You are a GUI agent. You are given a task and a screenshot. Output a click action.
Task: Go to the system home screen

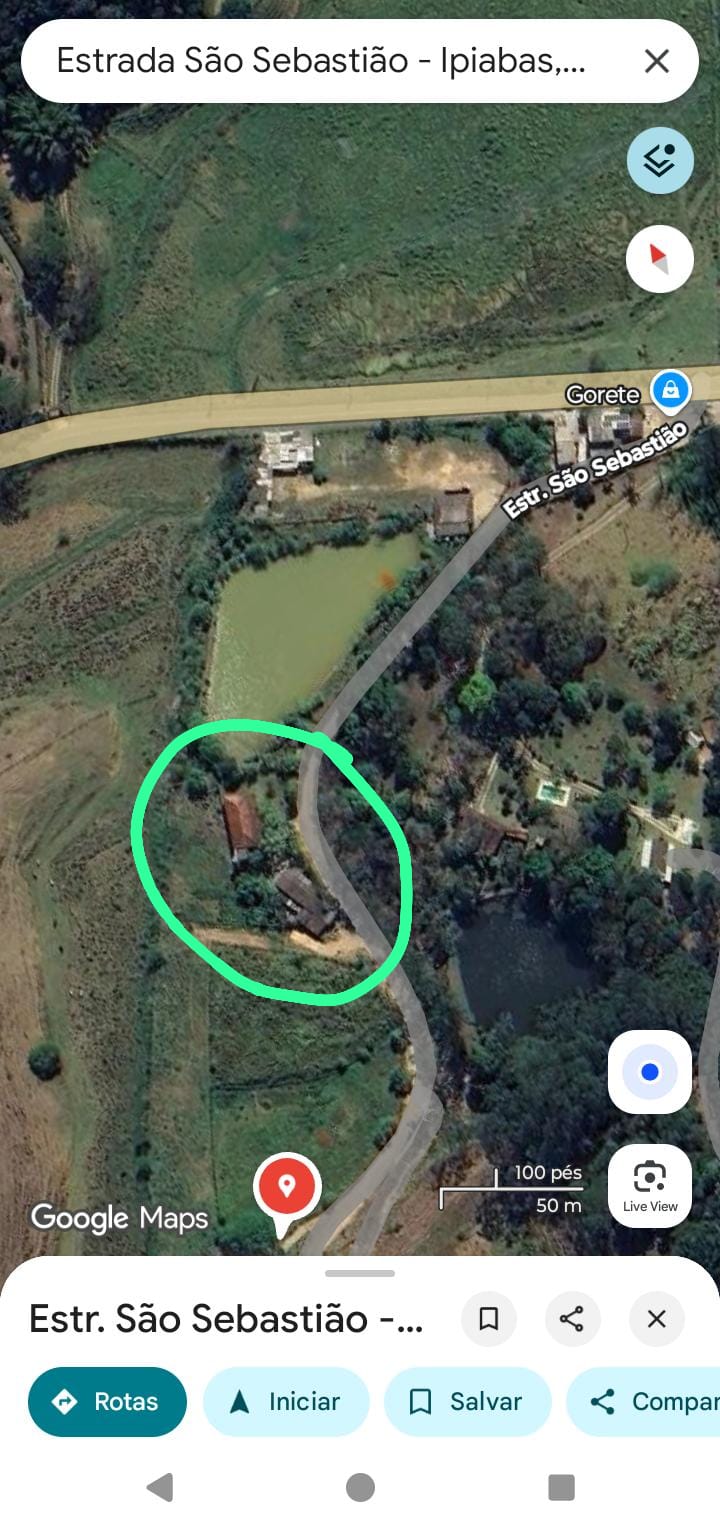coord(360,1487)
